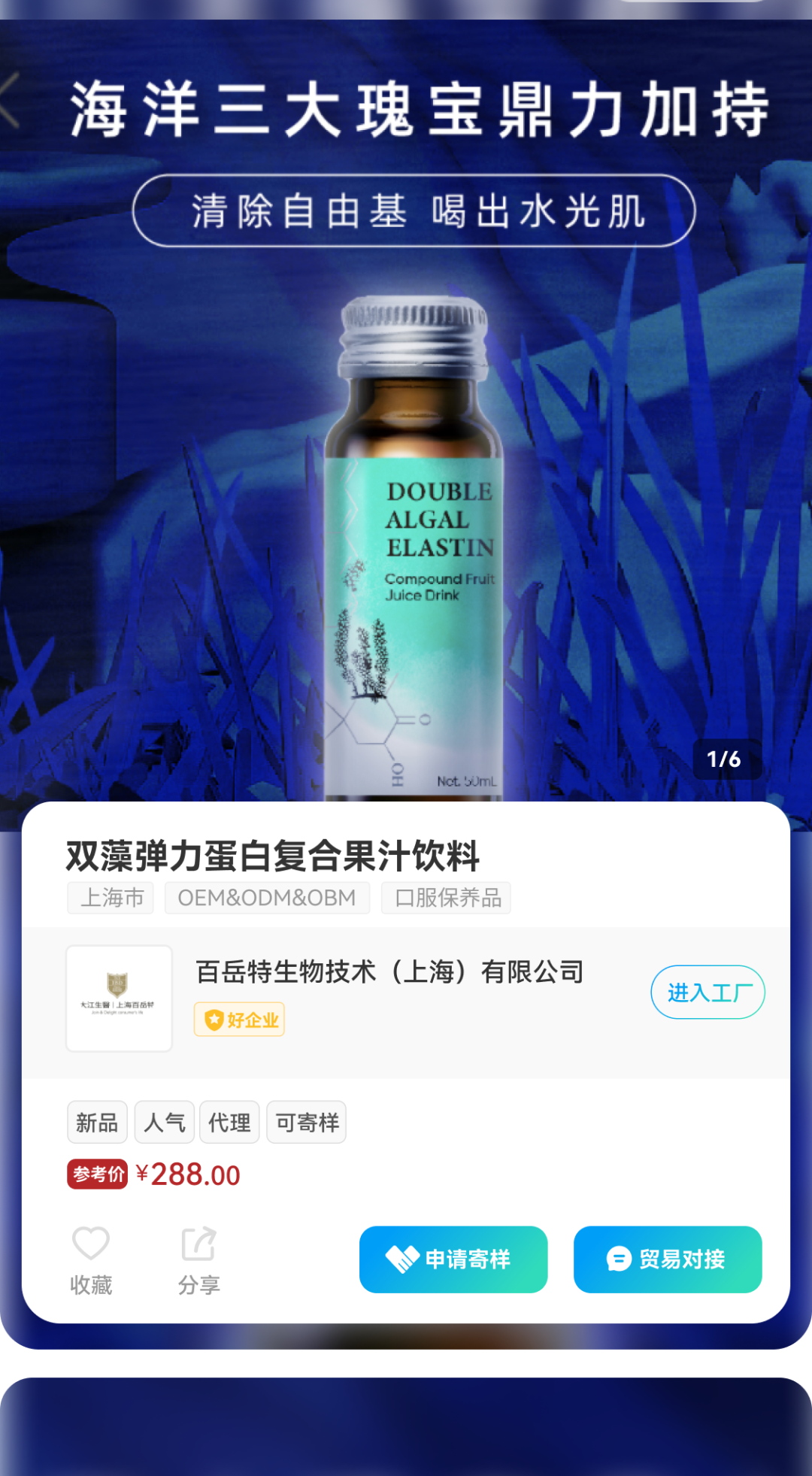Tap 进入工厂 to visit the factory page
812x1476 pixels.
pyautogui.click(x=707, y=993)
